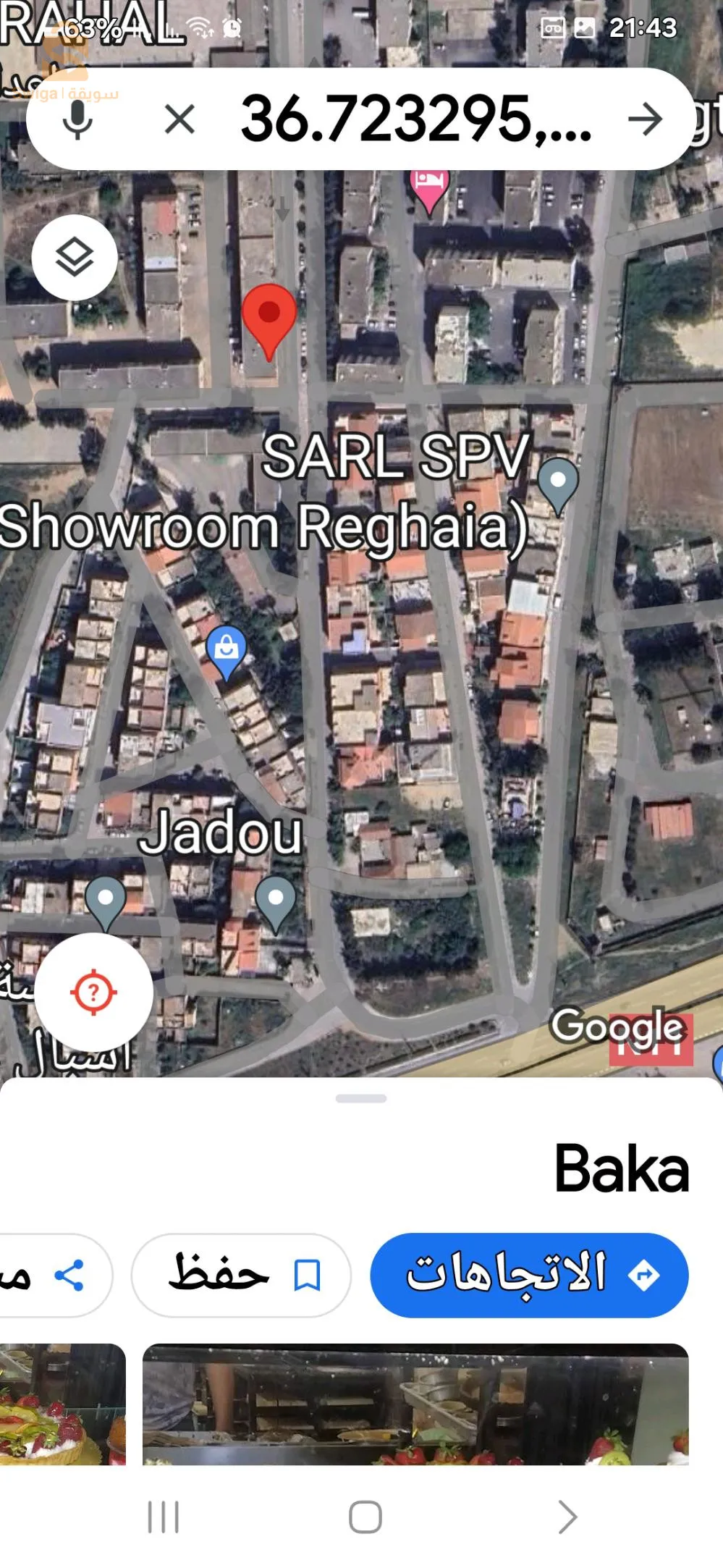
Task: Tap the SARL SPV Showroom Reghaia marker
Action: [558, 483]
